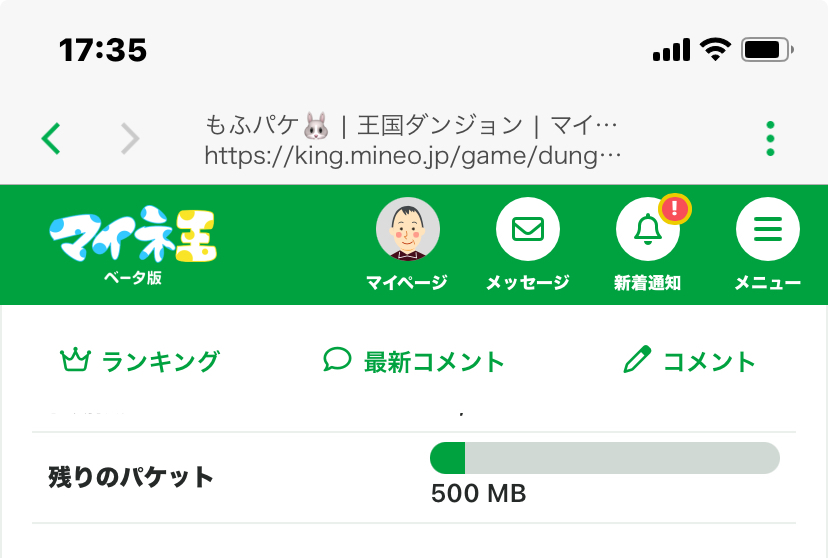Open the browser overflow menu
The height and width of the screenshot is (558, 828).
click(769, 139)
